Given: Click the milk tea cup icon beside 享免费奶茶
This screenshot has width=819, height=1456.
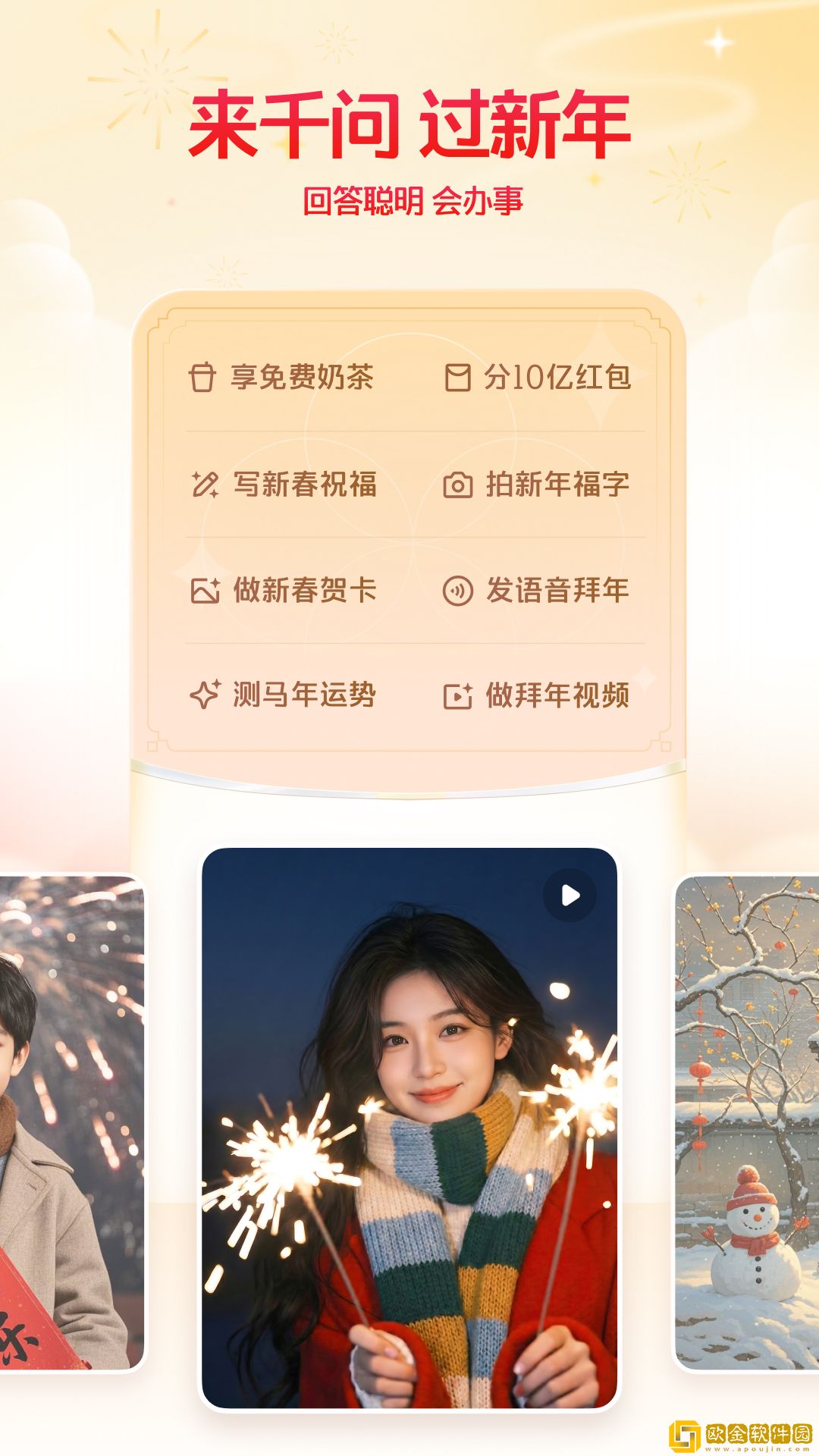Looking at the screenshot, I should point(202,378).
